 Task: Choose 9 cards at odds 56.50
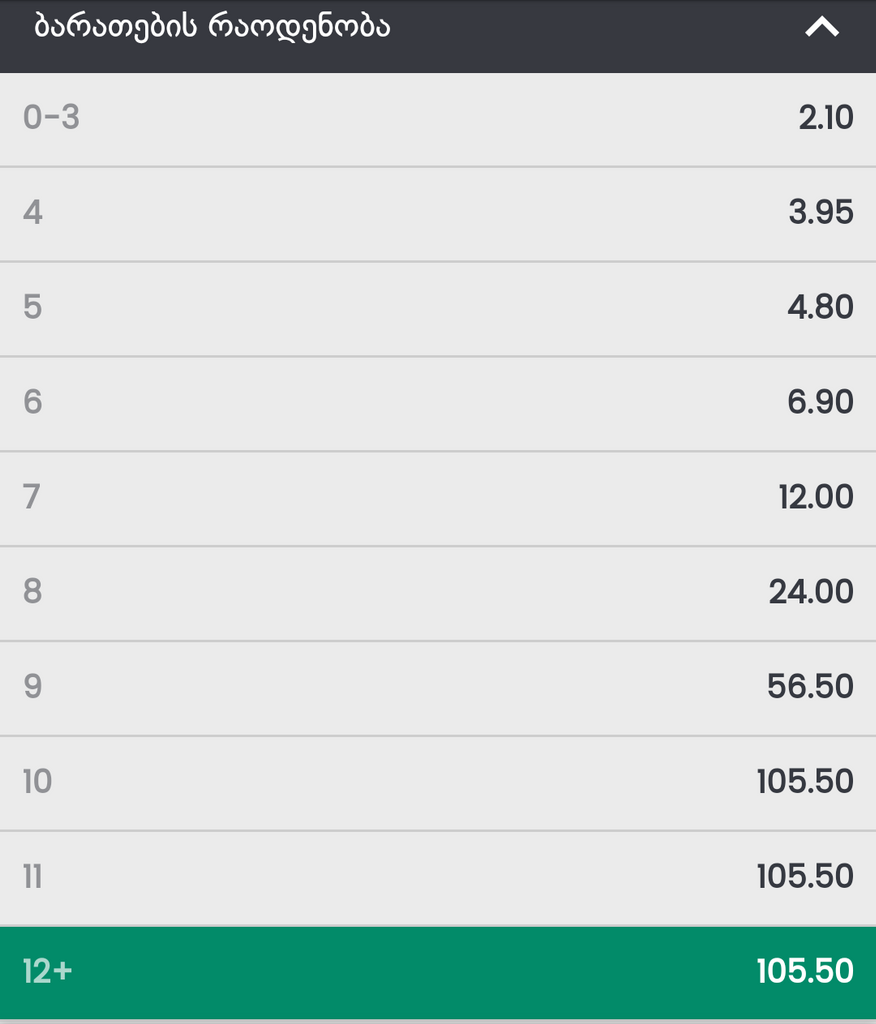click(438, 688)
